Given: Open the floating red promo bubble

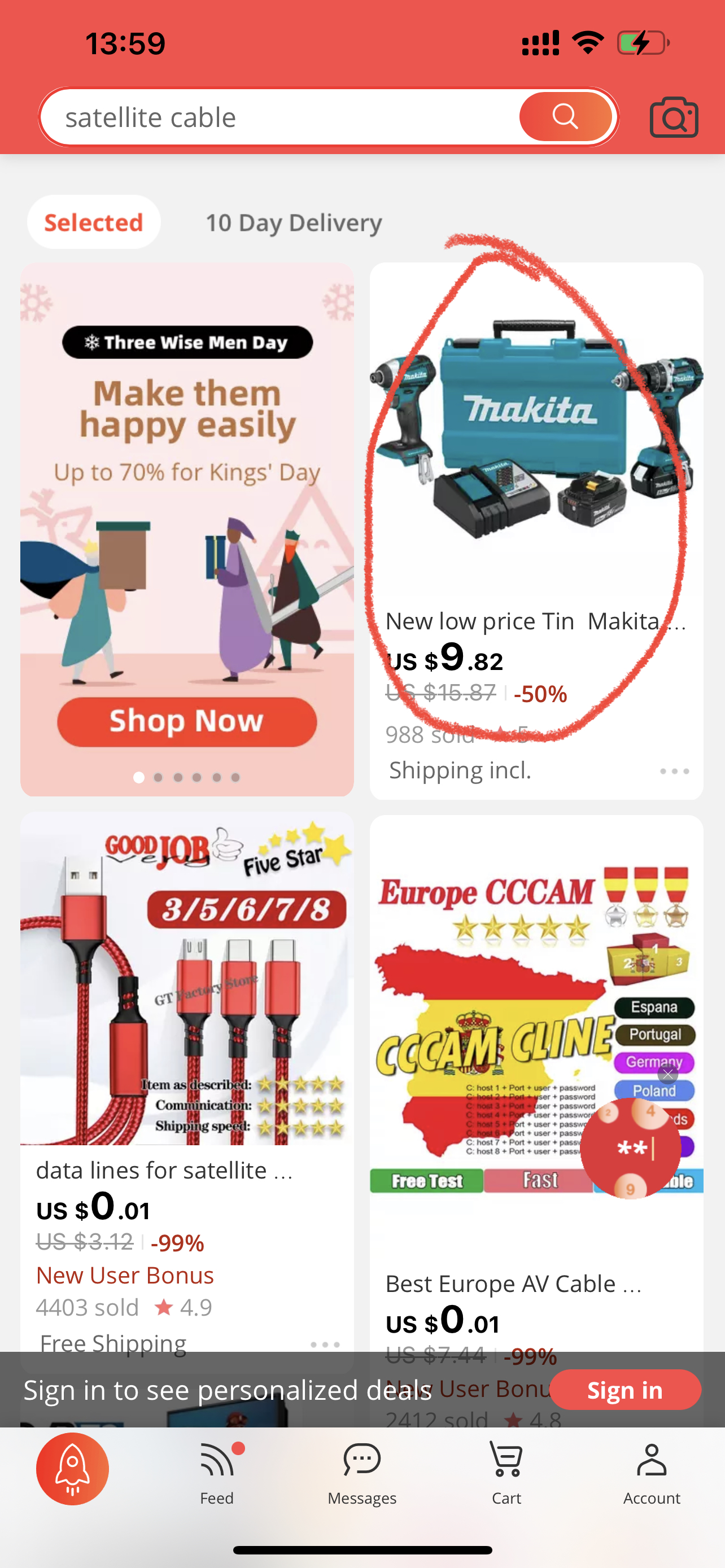Looking at the screenshot, I should pyautogui.click(x=630, y=1149).
